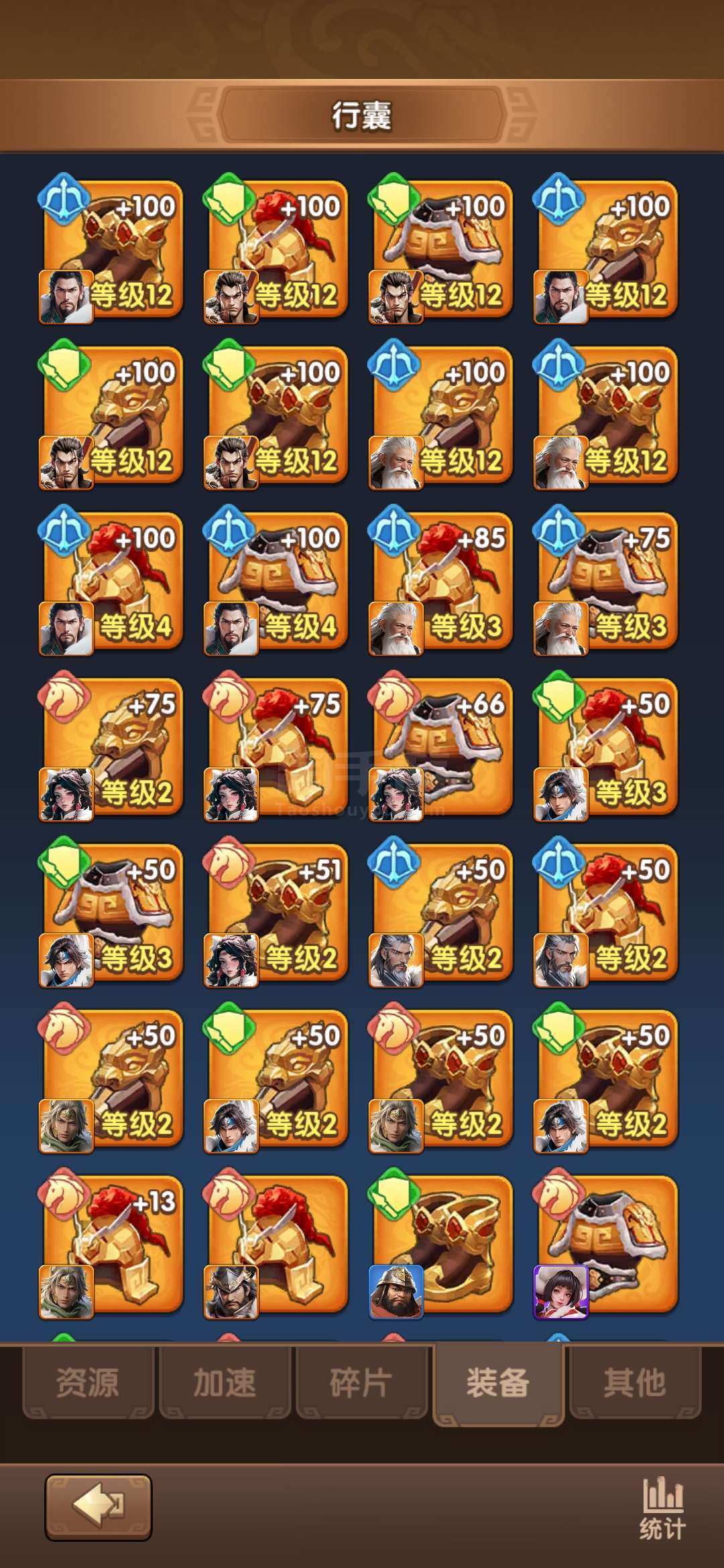Screen dimensions: 724x1568
Task: Select the +75 boots at 等级2
Action: (x=111, y=747)
